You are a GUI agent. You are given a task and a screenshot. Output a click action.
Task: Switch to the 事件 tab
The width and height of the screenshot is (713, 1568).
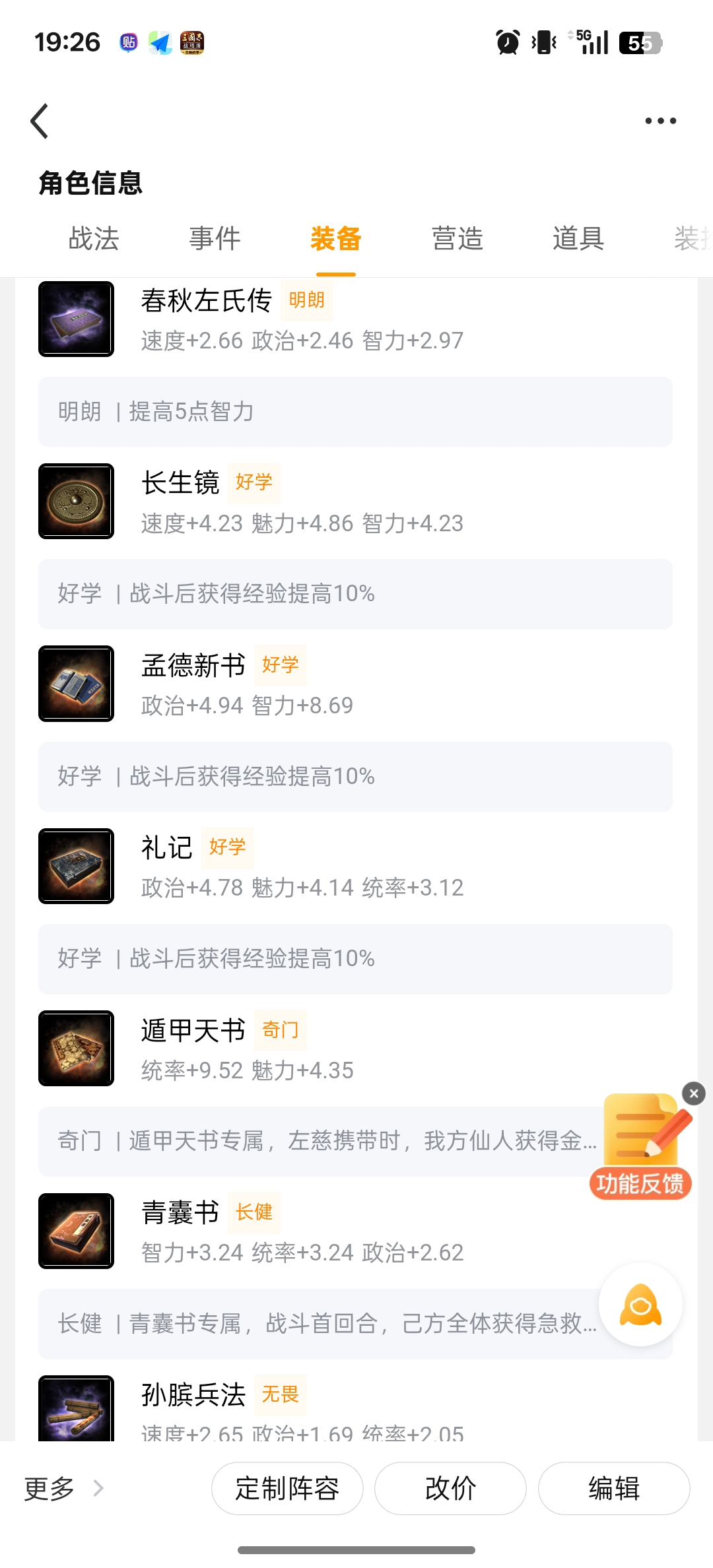(x=215, y=239)
